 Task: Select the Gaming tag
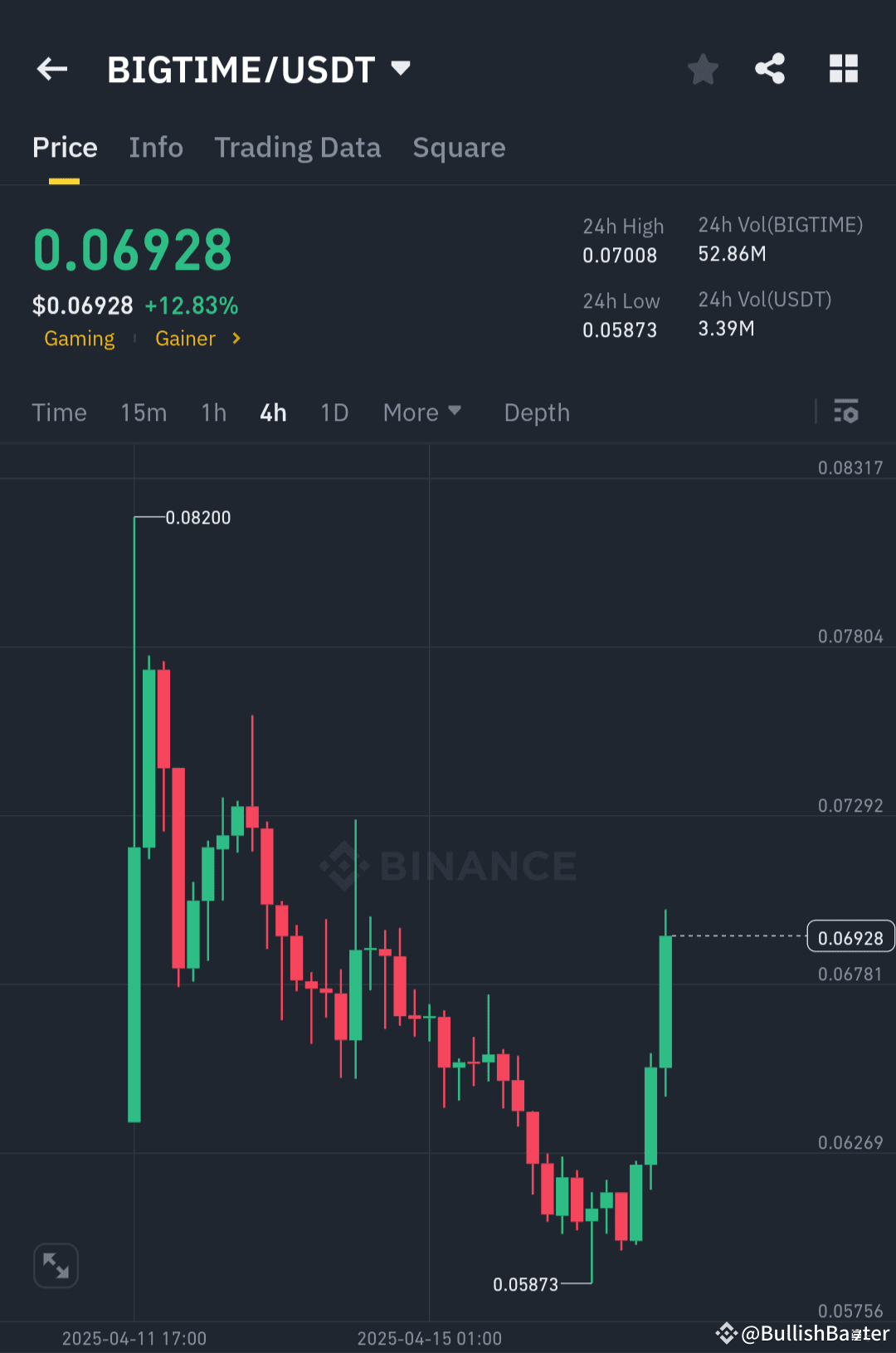click(x=79, y=339)
